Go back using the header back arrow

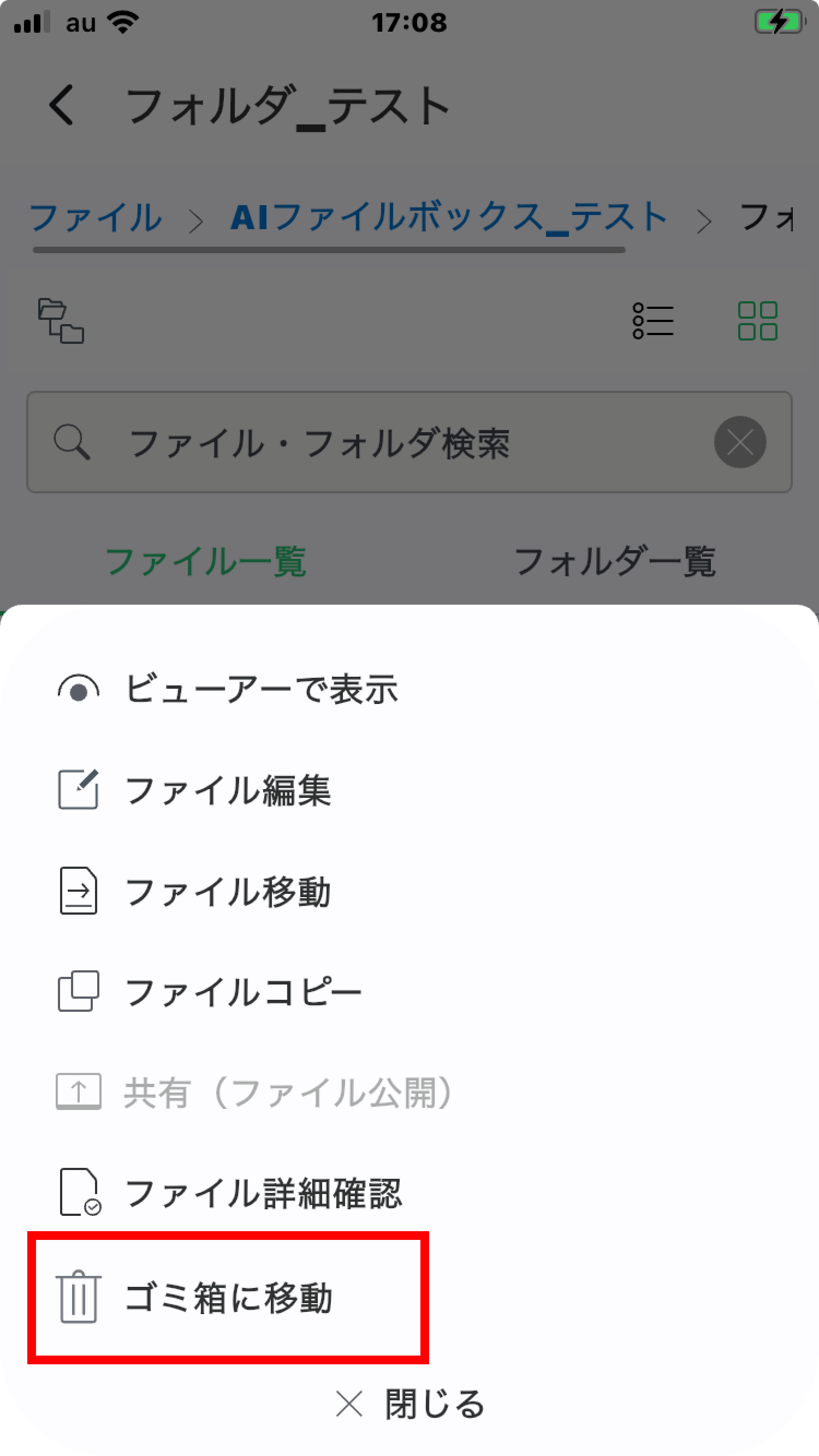point(61,105)
